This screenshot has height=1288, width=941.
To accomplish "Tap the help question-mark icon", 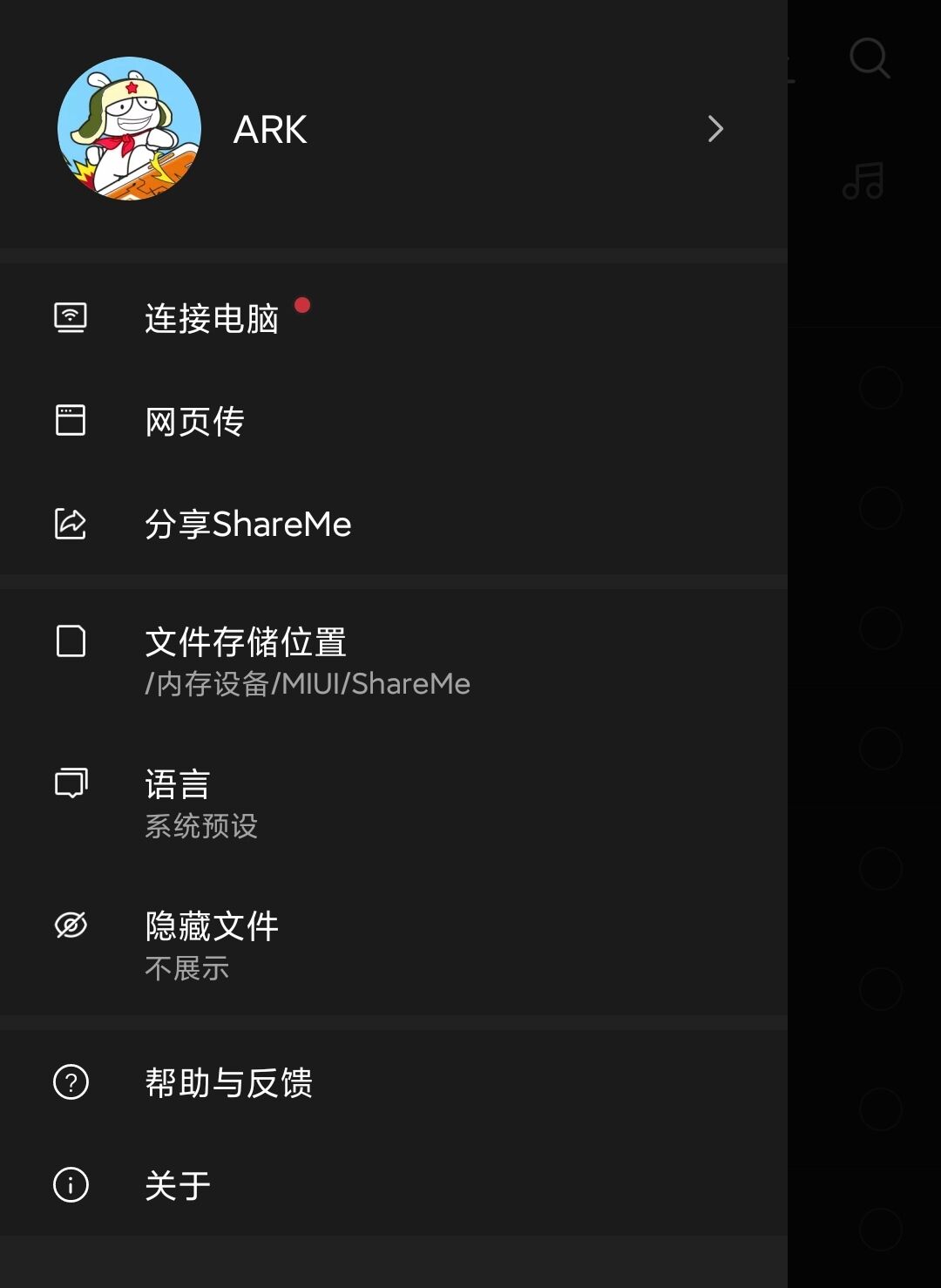I will tap(70, 1083).
